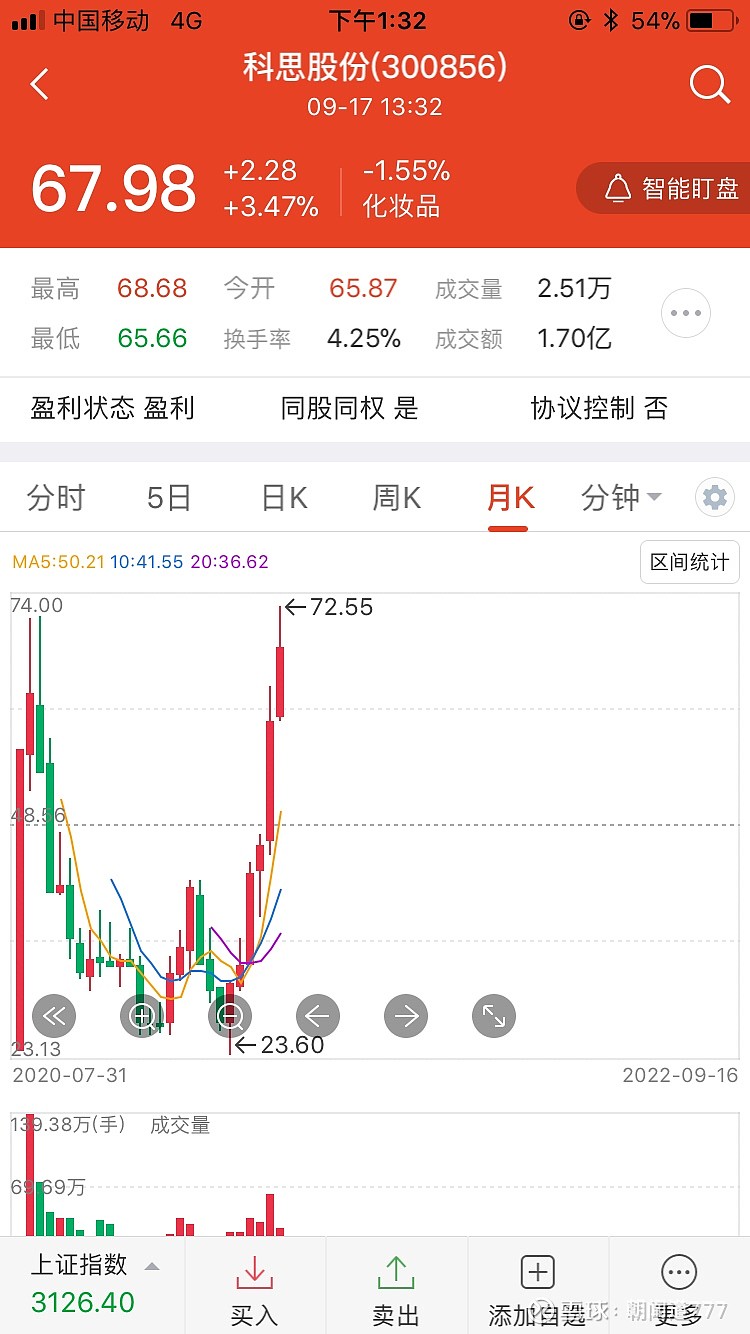Expand the 分钟 dropdown
This screenshot has height=1334, width=750.
pos(621,497)
